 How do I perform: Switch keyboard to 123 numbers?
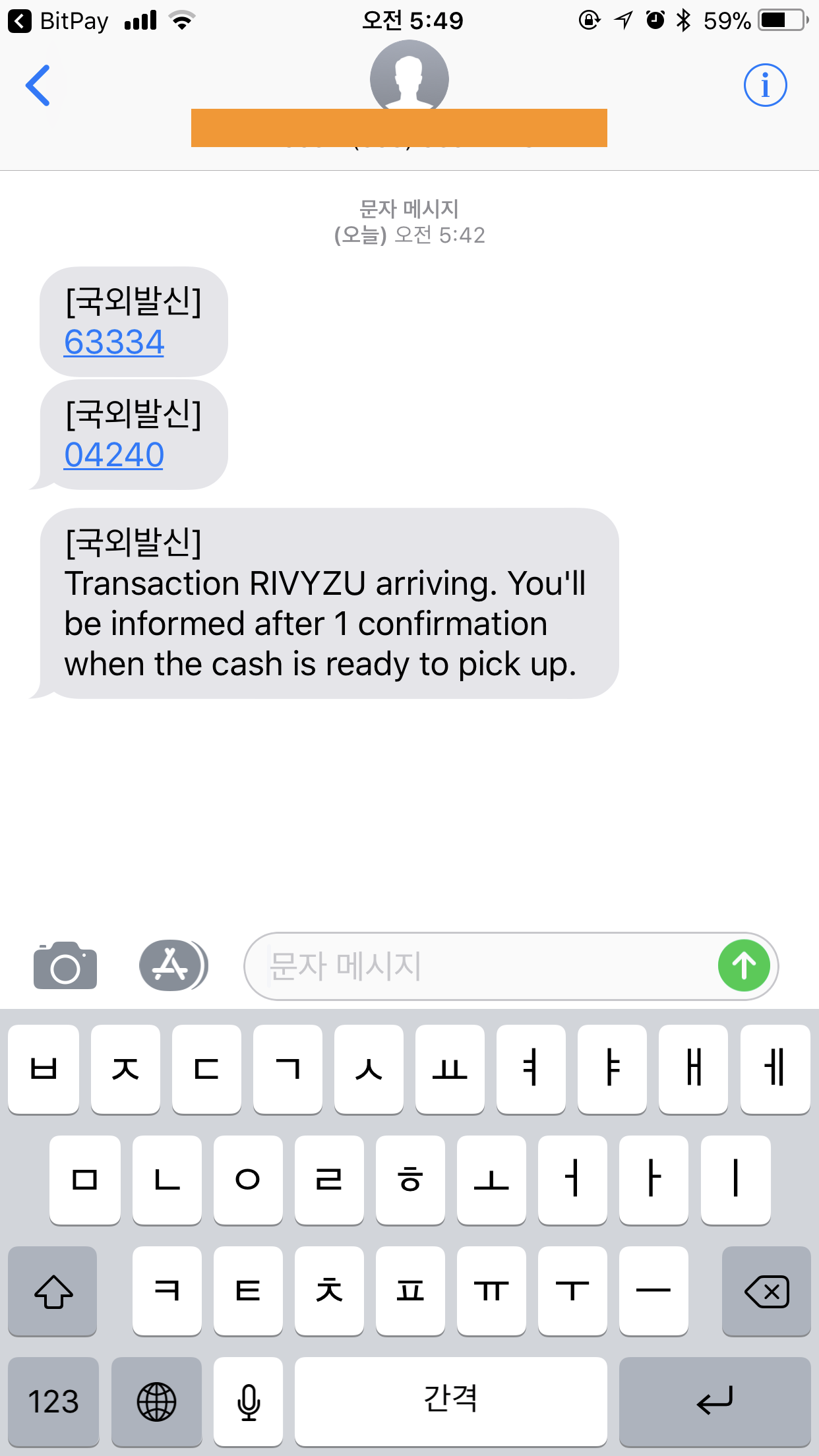53,1401
